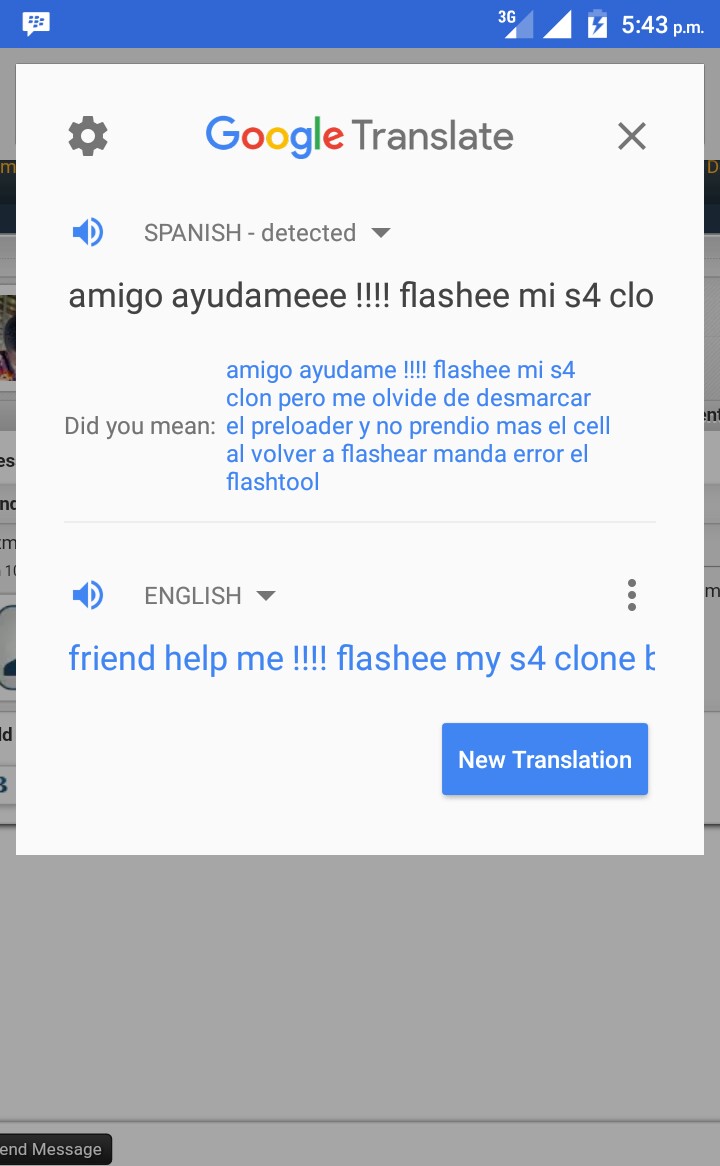Play the English translation aloud
Image resolution: width=720 pixels, height=1166 pixels.
88,596
